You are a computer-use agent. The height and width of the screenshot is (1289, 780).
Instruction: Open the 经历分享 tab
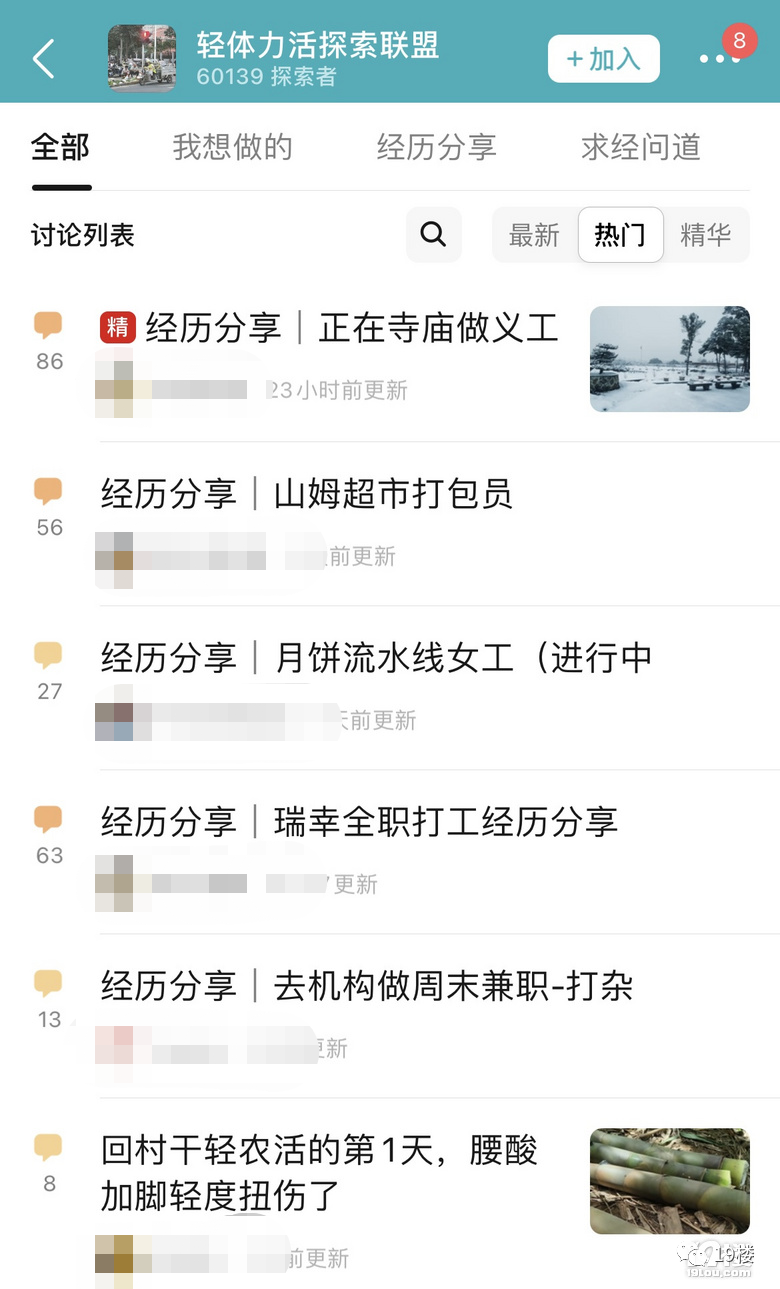pos(437,147)
